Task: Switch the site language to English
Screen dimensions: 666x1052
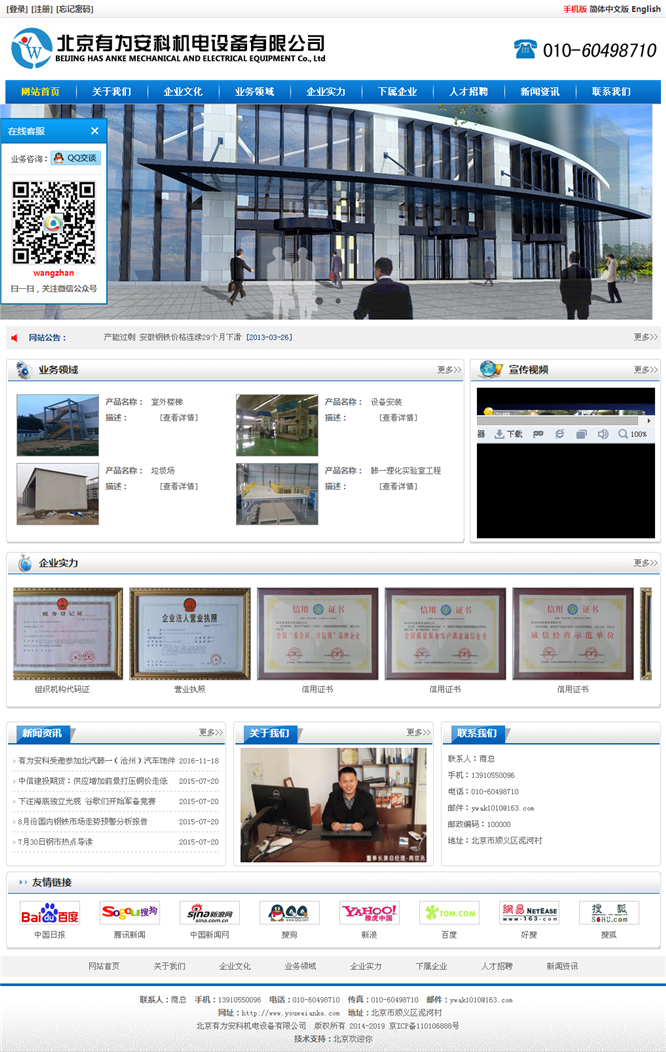Action: click(x=646, y=9)
